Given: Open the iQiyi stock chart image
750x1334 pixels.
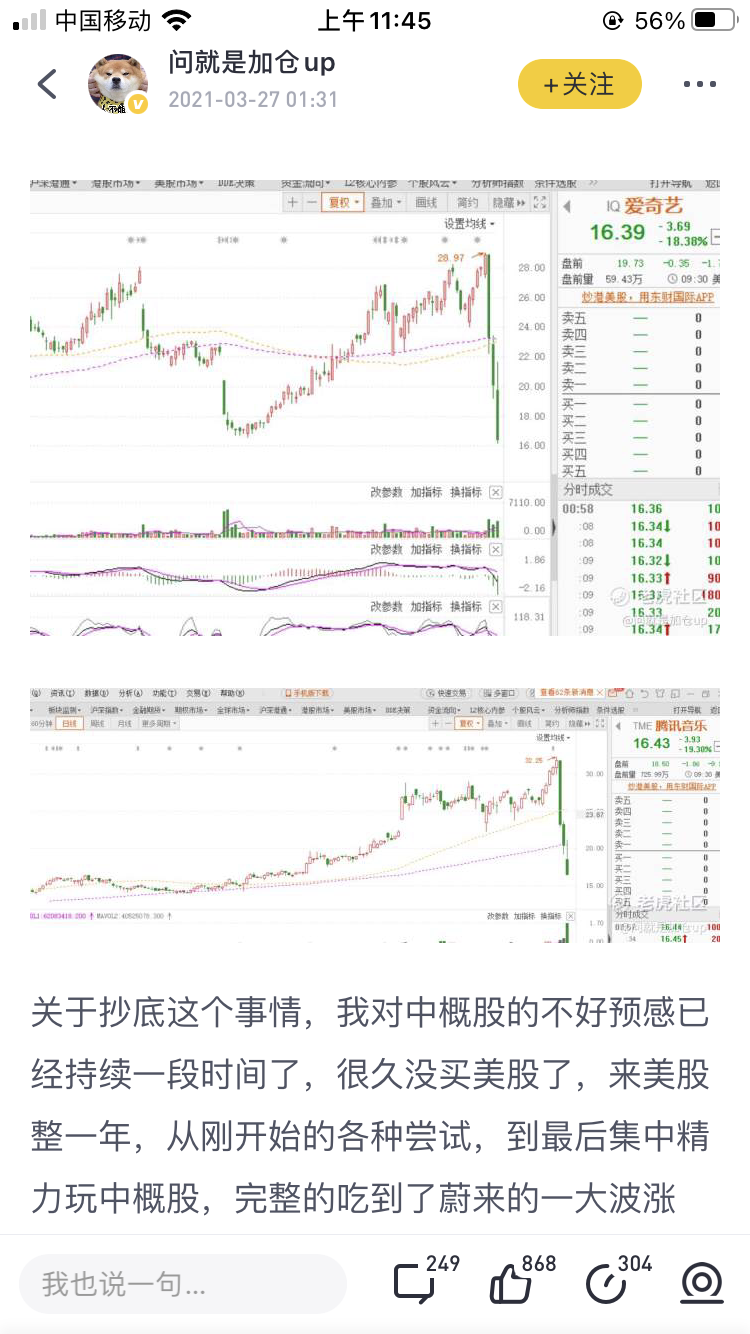Looking at the screenshot, I should click(375, 407).
